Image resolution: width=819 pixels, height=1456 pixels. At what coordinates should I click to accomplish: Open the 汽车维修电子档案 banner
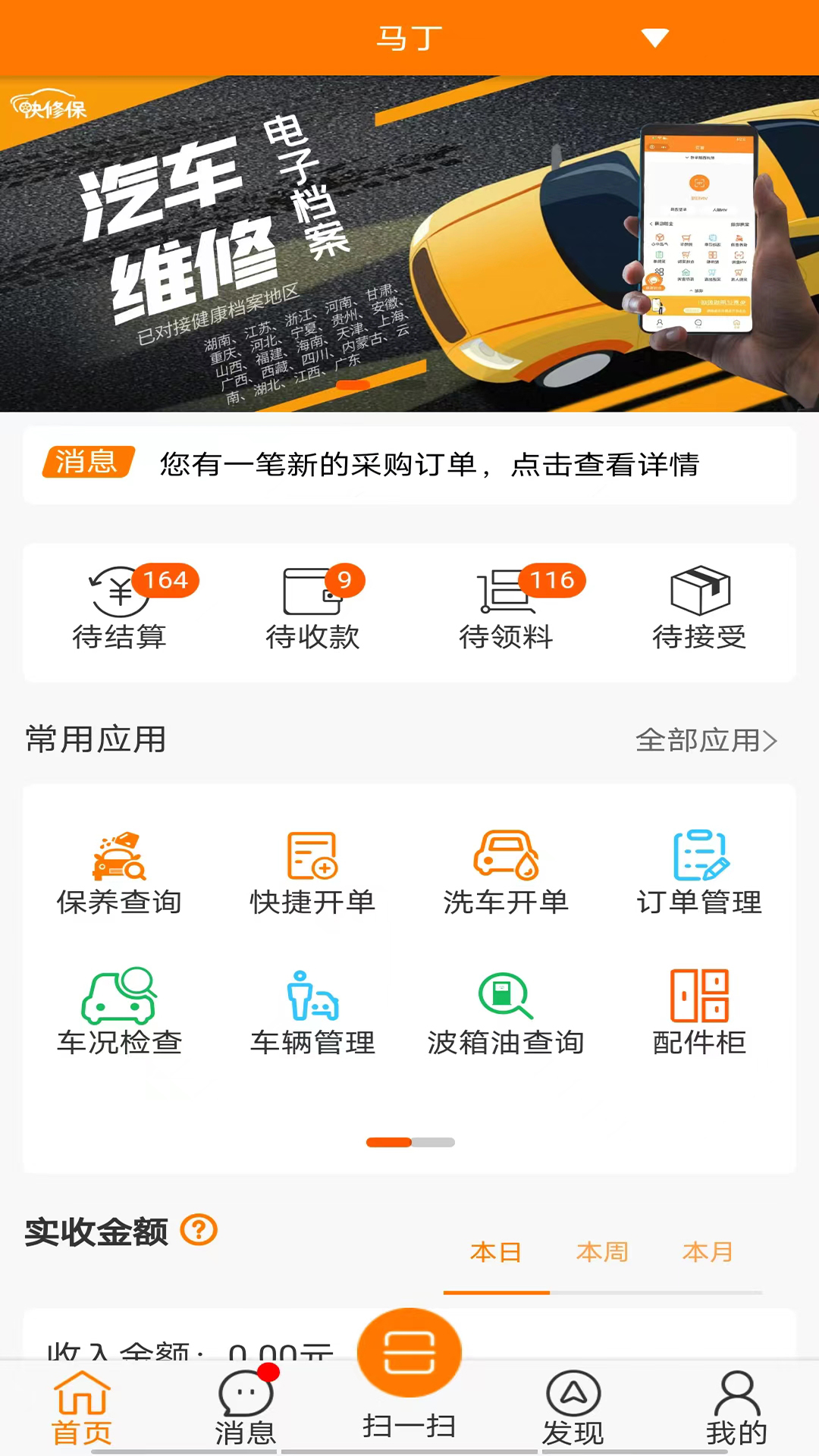coord(409,243)
